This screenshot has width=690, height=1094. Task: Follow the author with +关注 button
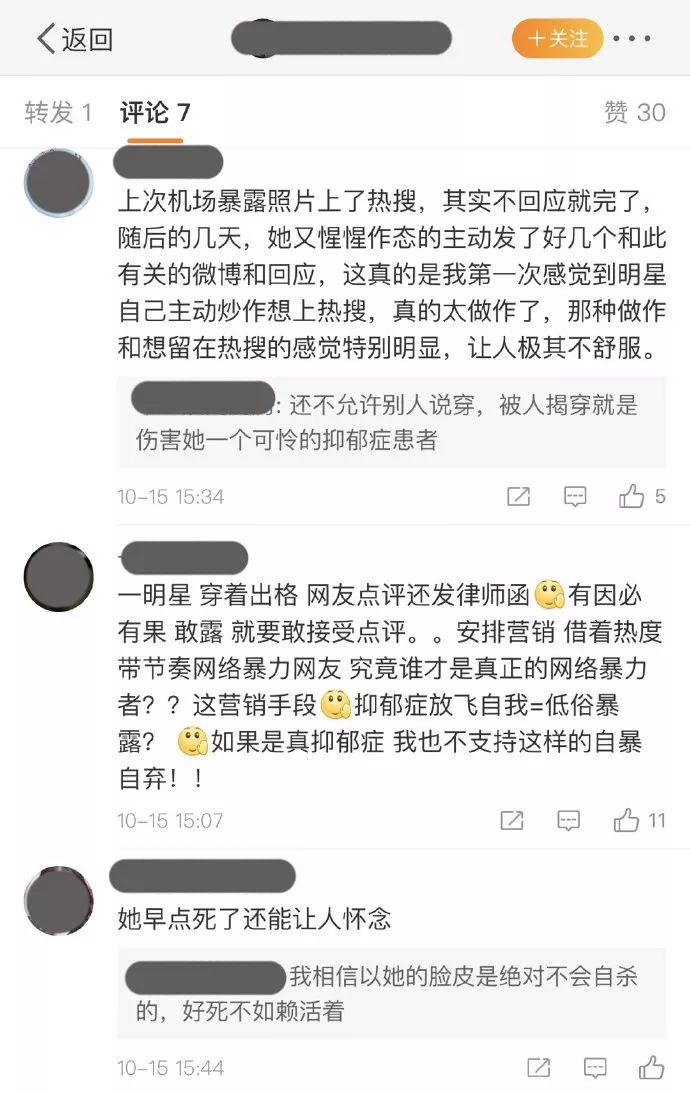pyautogui.click(x=558, y=39)
